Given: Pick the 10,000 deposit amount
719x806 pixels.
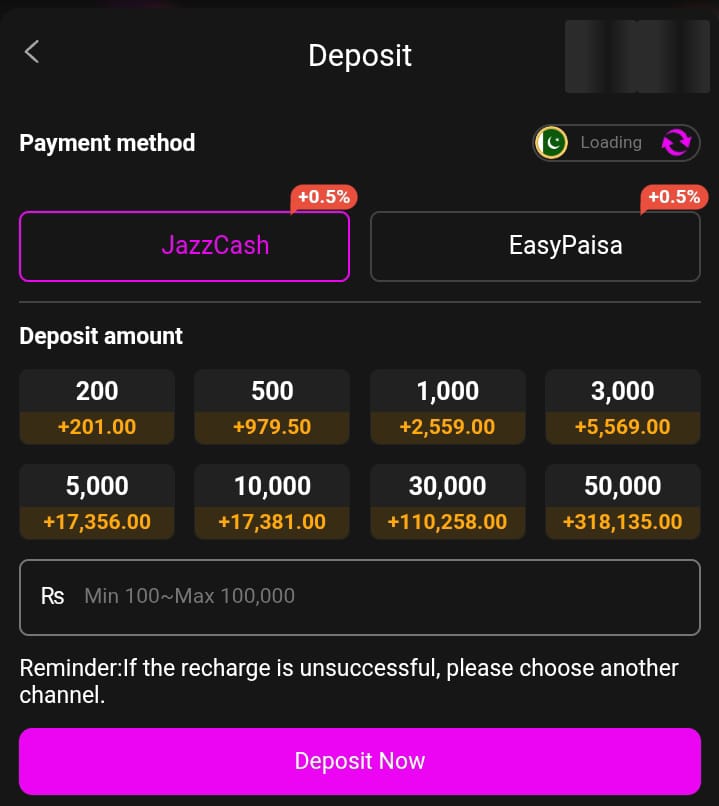Looking at the screenshot, I should pyautogui.click(x=272, y=502).
